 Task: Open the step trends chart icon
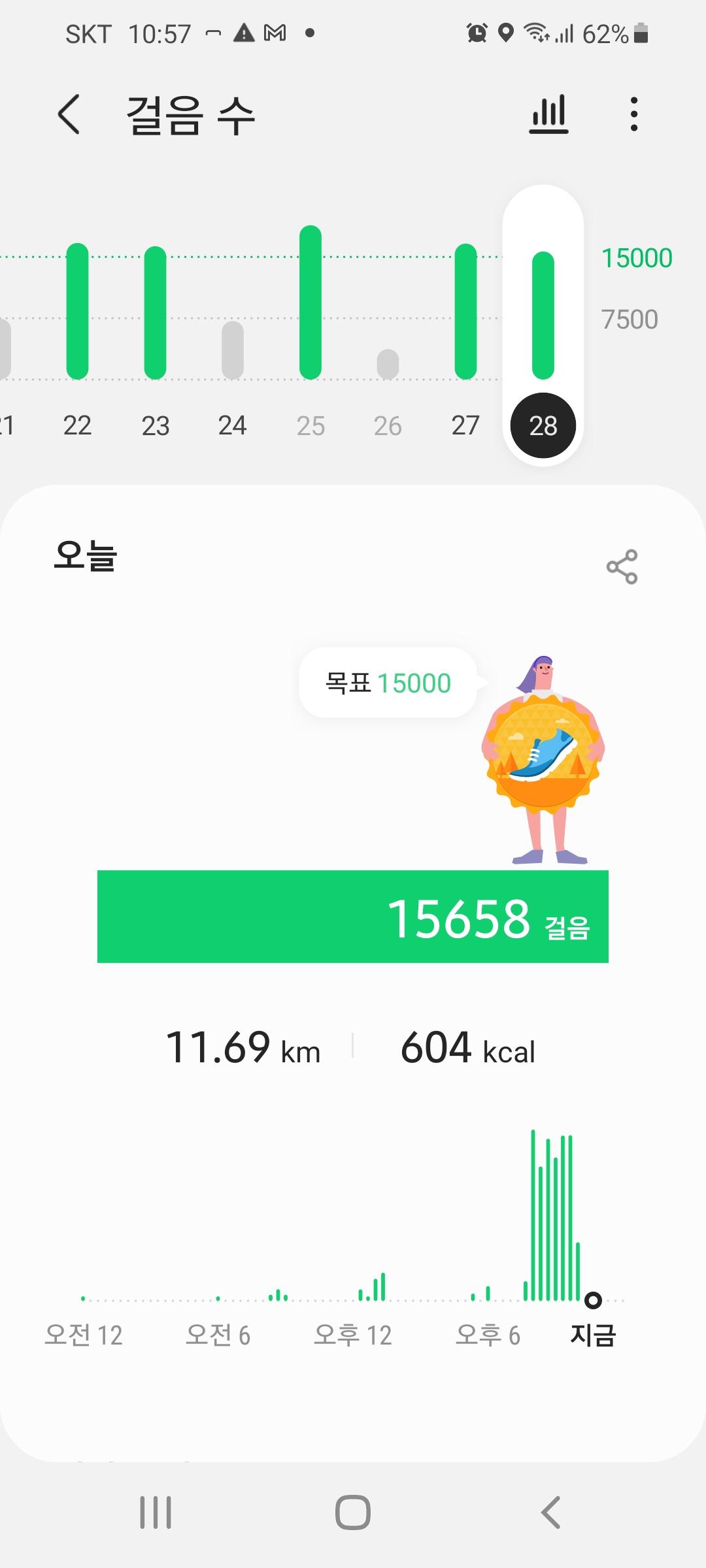(x=548, y=115)
